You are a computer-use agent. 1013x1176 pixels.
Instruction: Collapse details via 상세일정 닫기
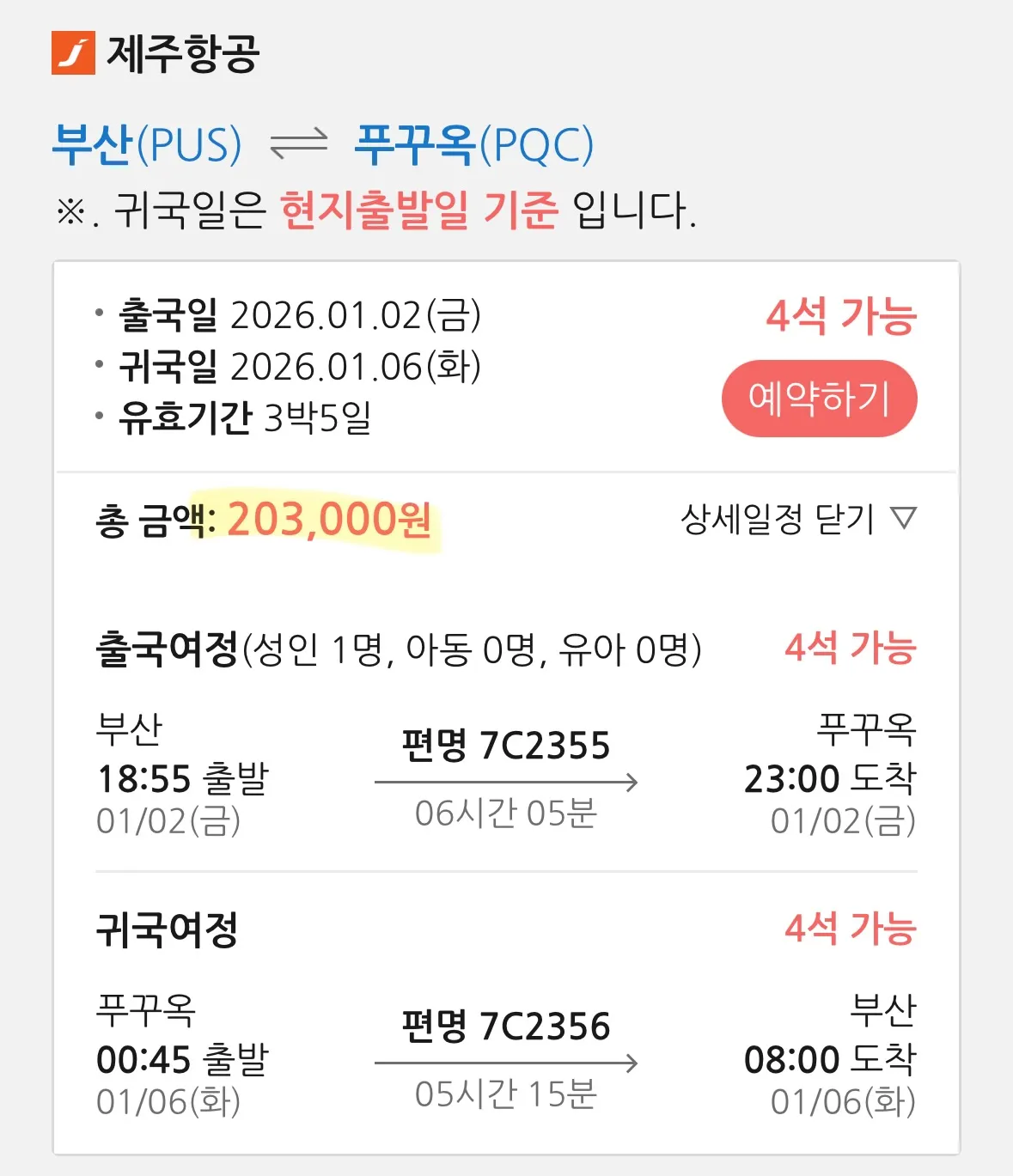pyautogui.click(x=797, y=519)
